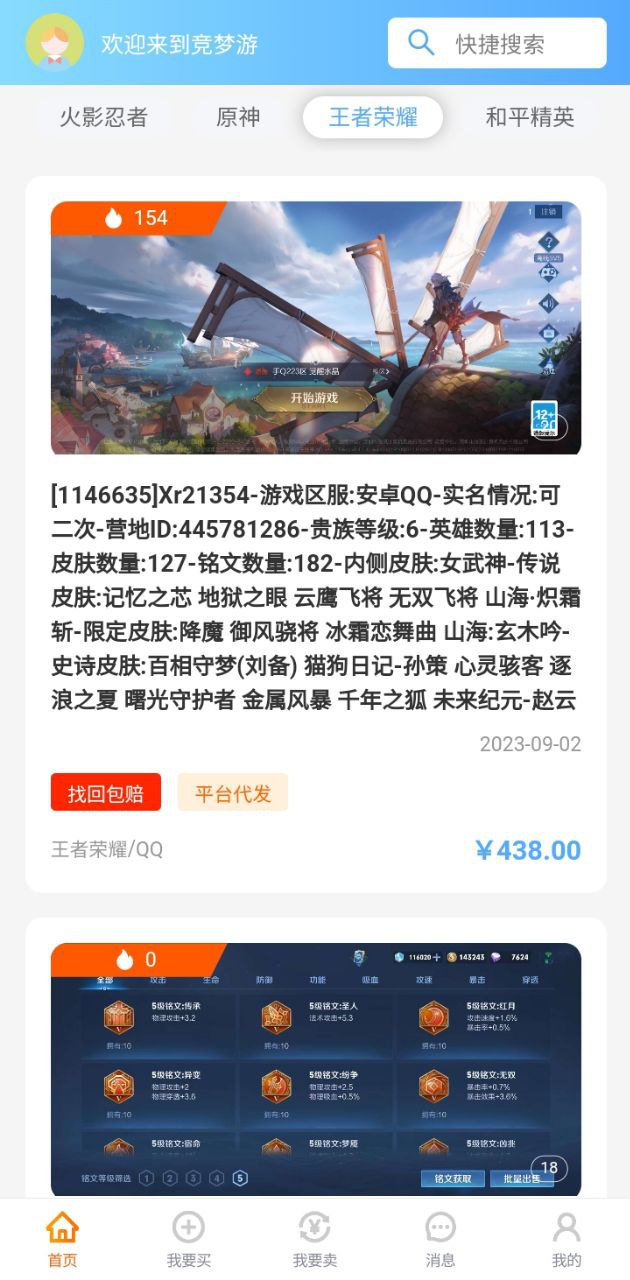Open the listing with 0 views

(x=315, y=1068)
